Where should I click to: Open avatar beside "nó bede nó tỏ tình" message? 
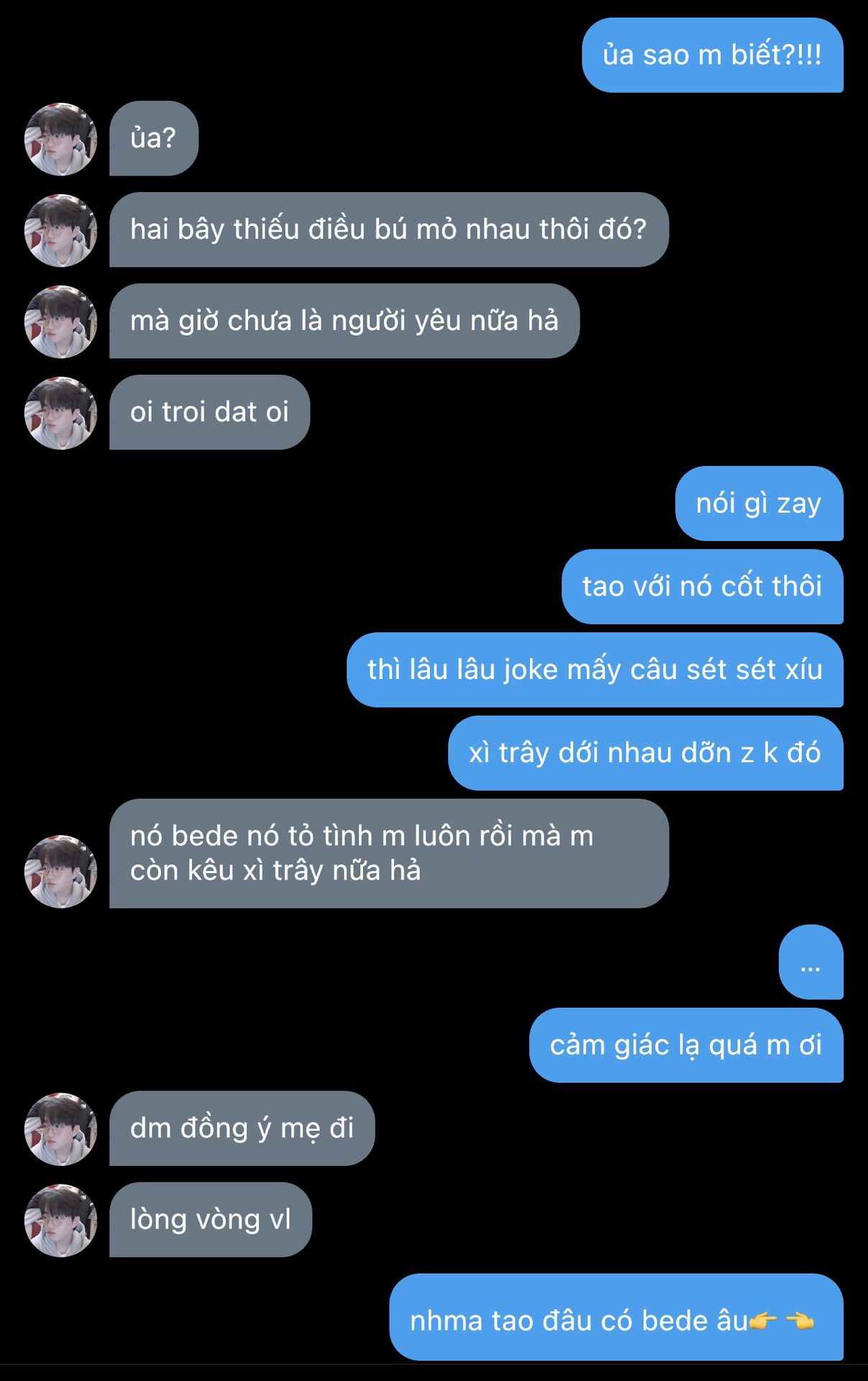tap(60, 871)
